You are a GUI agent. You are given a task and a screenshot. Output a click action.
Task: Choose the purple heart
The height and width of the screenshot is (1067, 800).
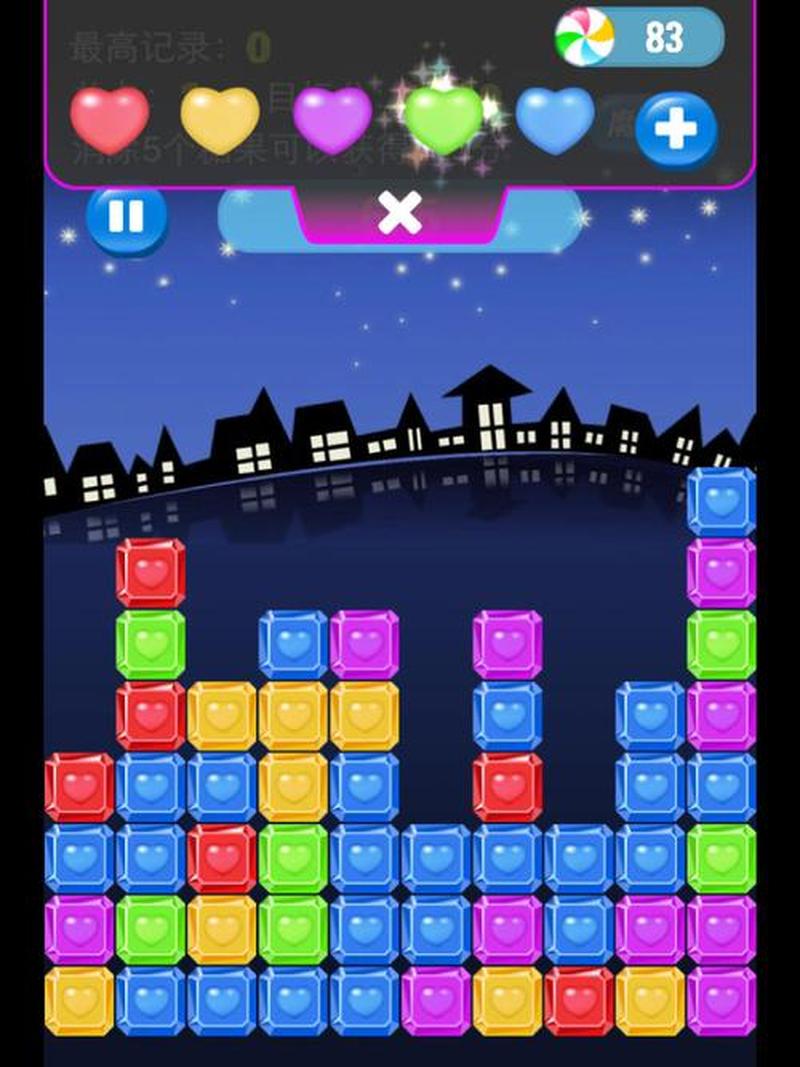click(332, 120)
